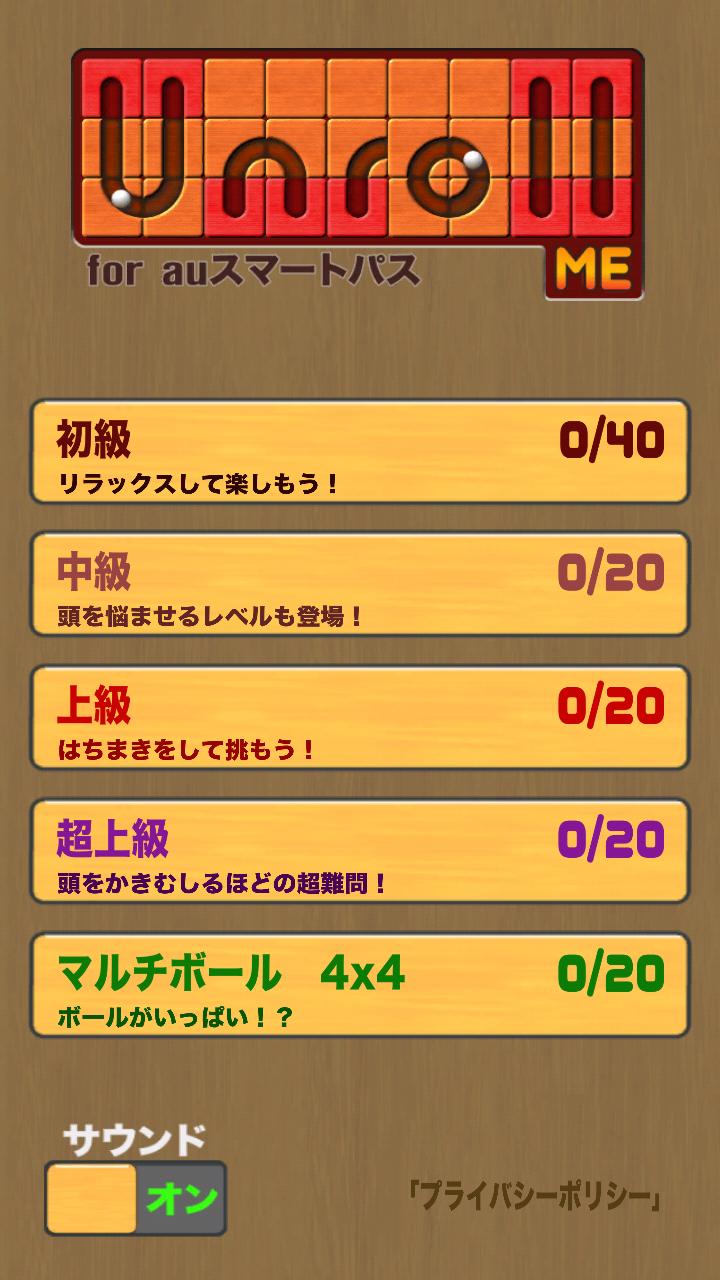Choose the 上級 advanced level pack
The image size is (720, 1280).
click(360, 717)
